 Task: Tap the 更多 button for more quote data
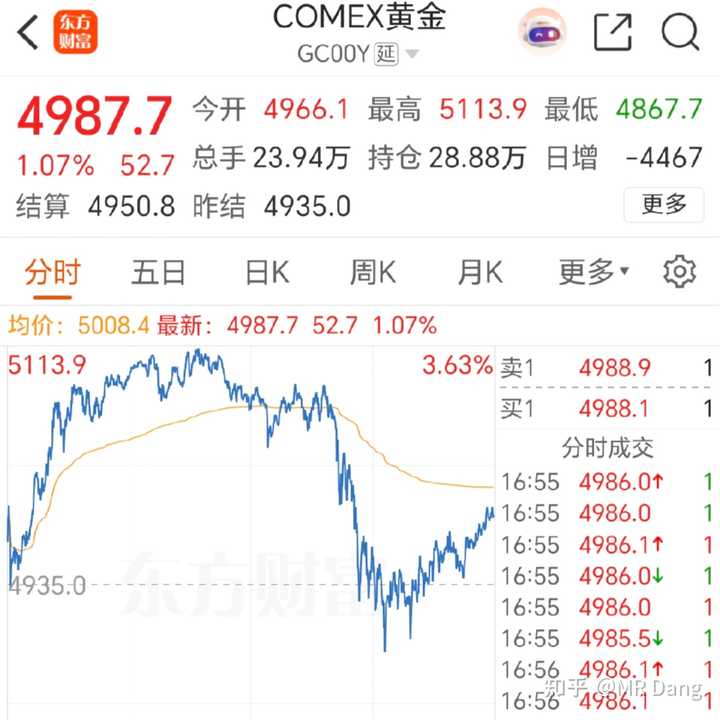point(664,205)
